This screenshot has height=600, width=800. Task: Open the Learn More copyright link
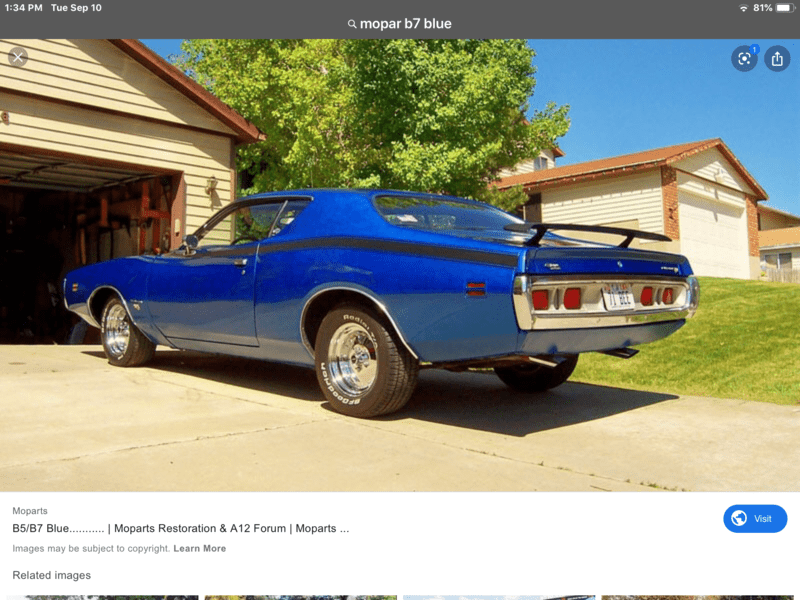(x=200, y=548)
